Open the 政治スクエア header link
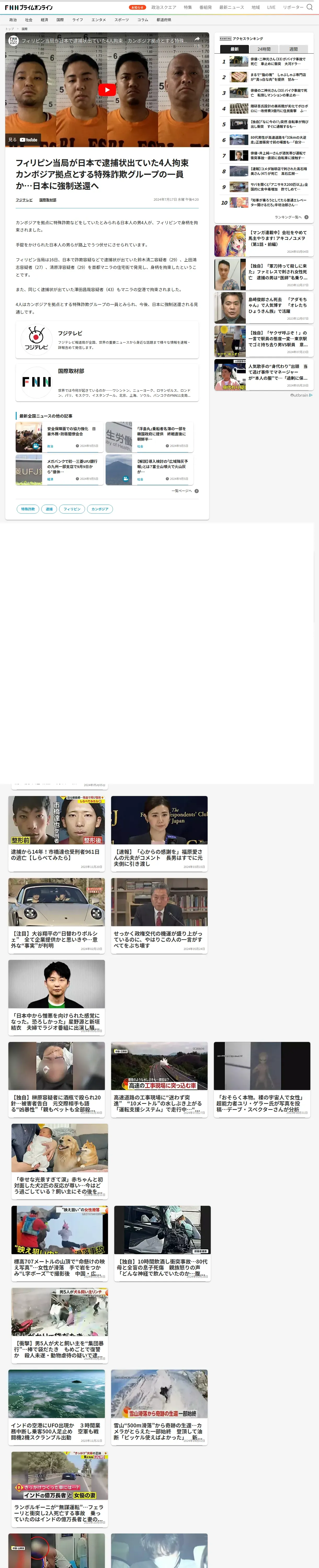The width and height of the screenshot is (319, 1568). click(x=164, y=7)
